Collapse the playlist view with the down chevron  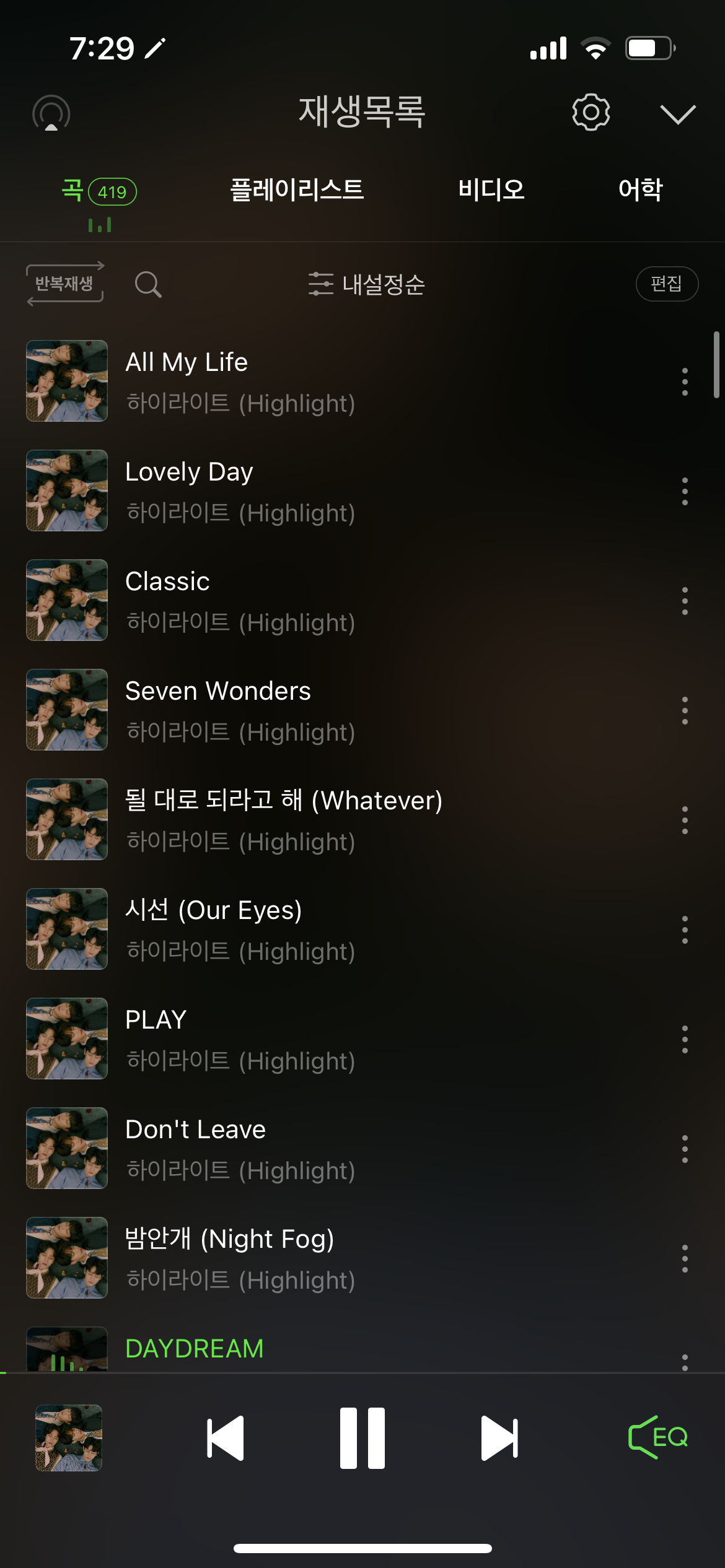tap(677, 115)
